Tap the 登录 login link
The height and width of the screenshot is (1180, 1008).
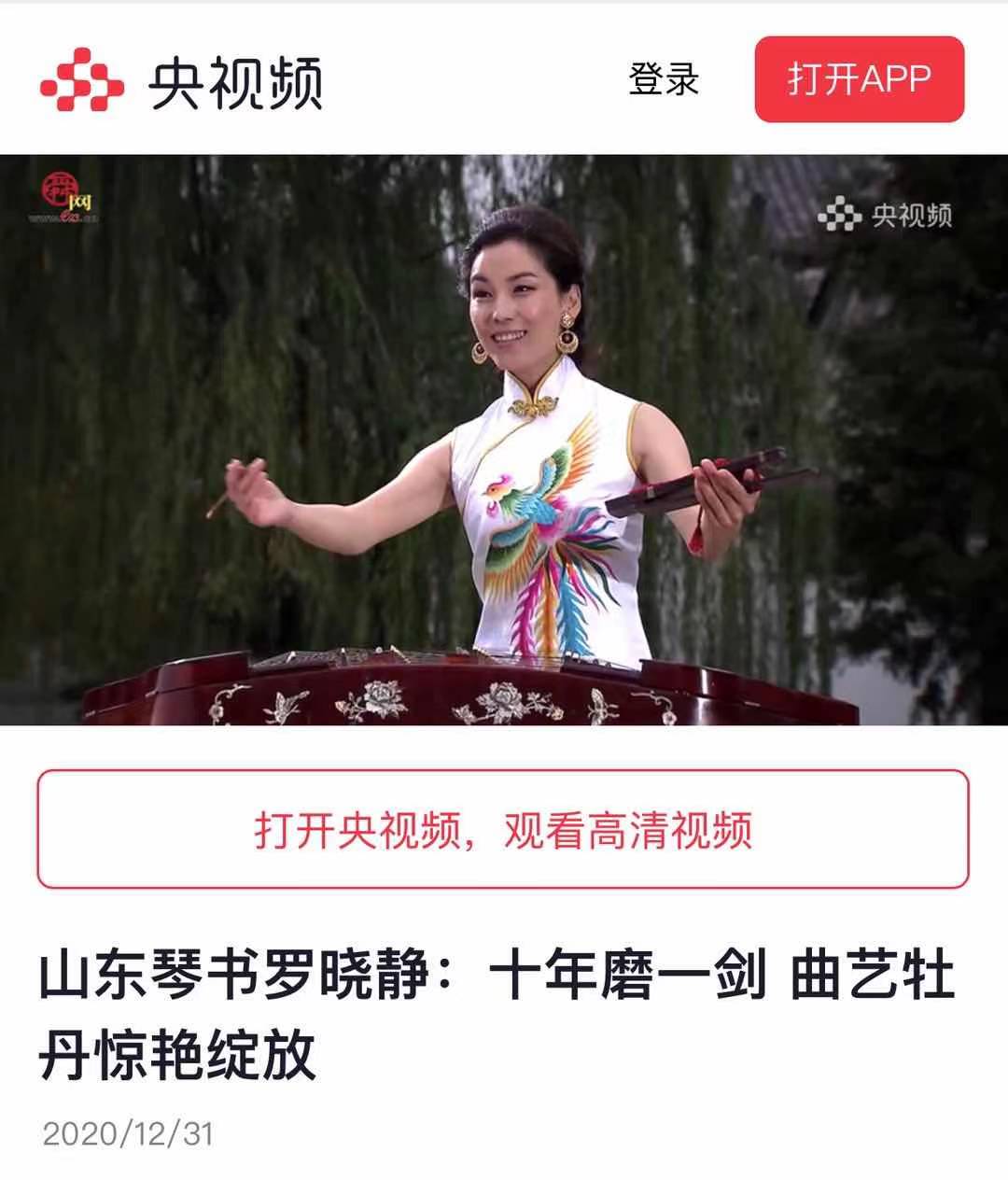click(x=664, y=79)
